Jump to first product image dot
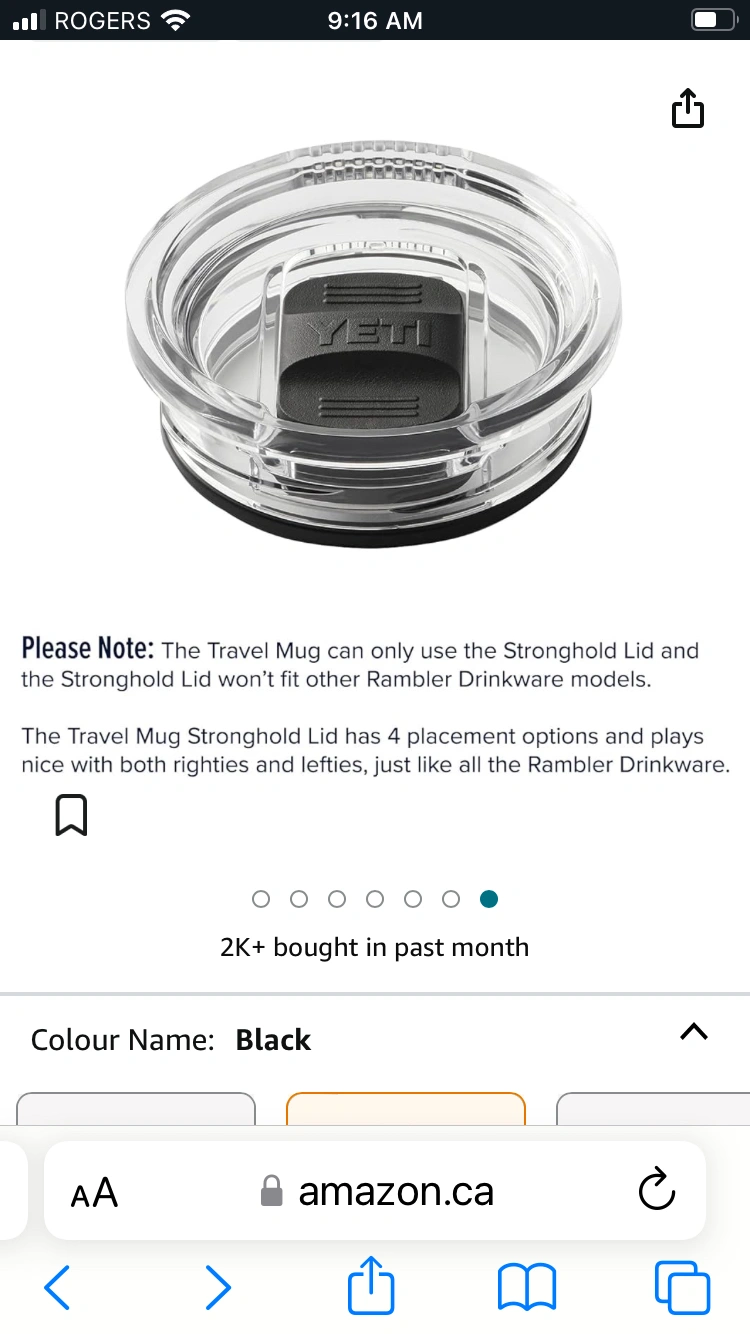 coord(261,899)
